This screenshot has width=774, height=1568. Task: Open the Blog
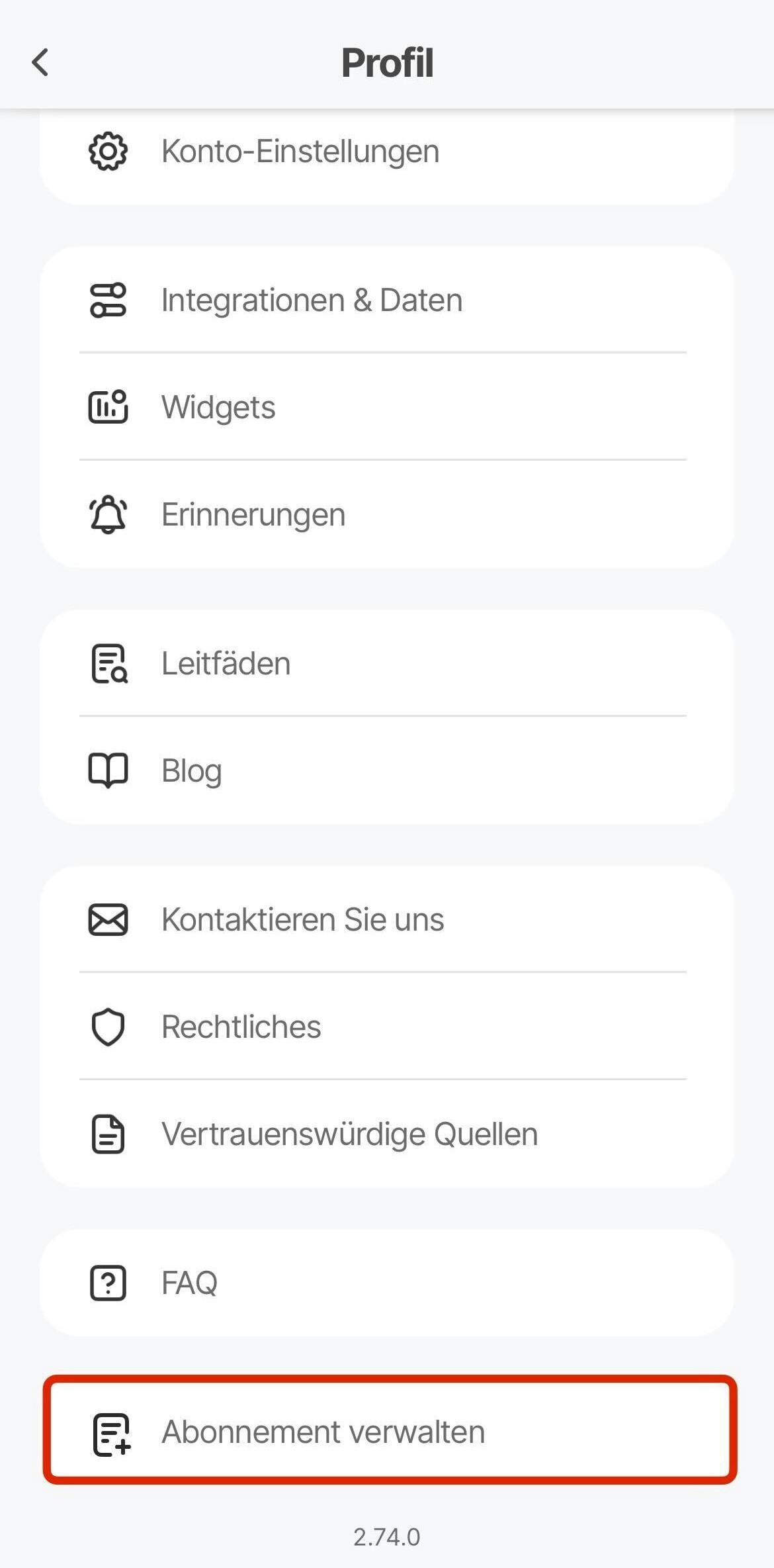(386, 770)
